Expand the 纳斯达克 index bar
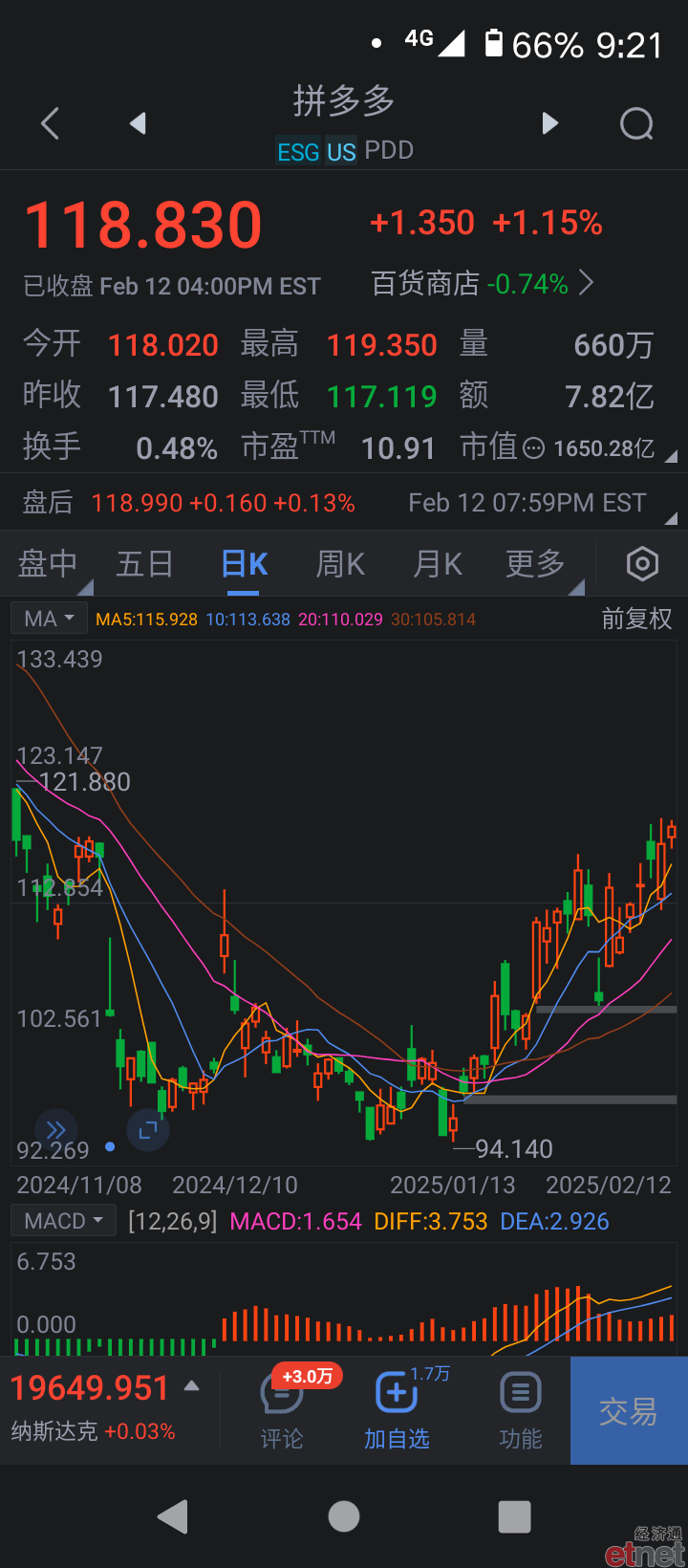The height and width of the screenshot is (1568, 688). click(105, 1407)
